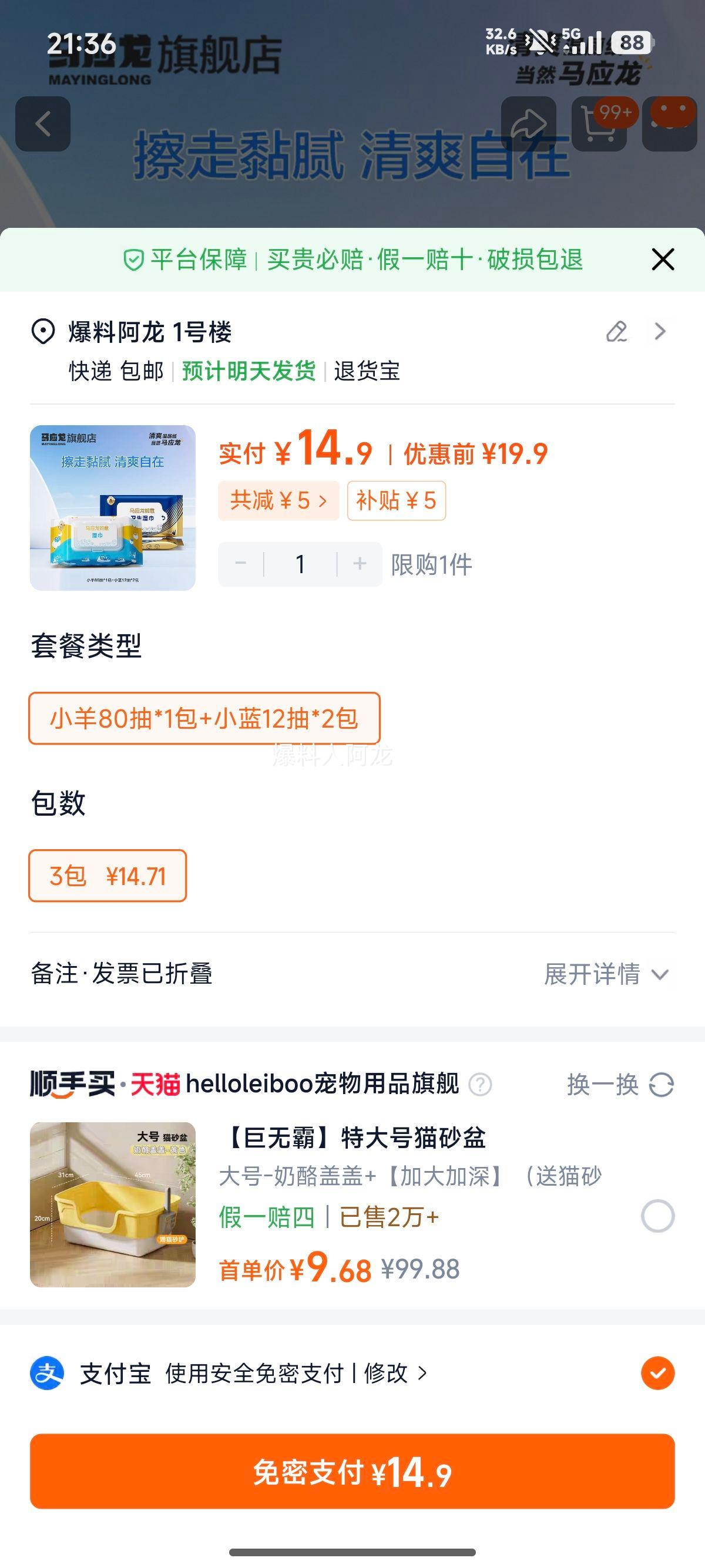
Task: Increase quantity with the plus stepper
Action: pyautogui.click(x=359, y=564)
